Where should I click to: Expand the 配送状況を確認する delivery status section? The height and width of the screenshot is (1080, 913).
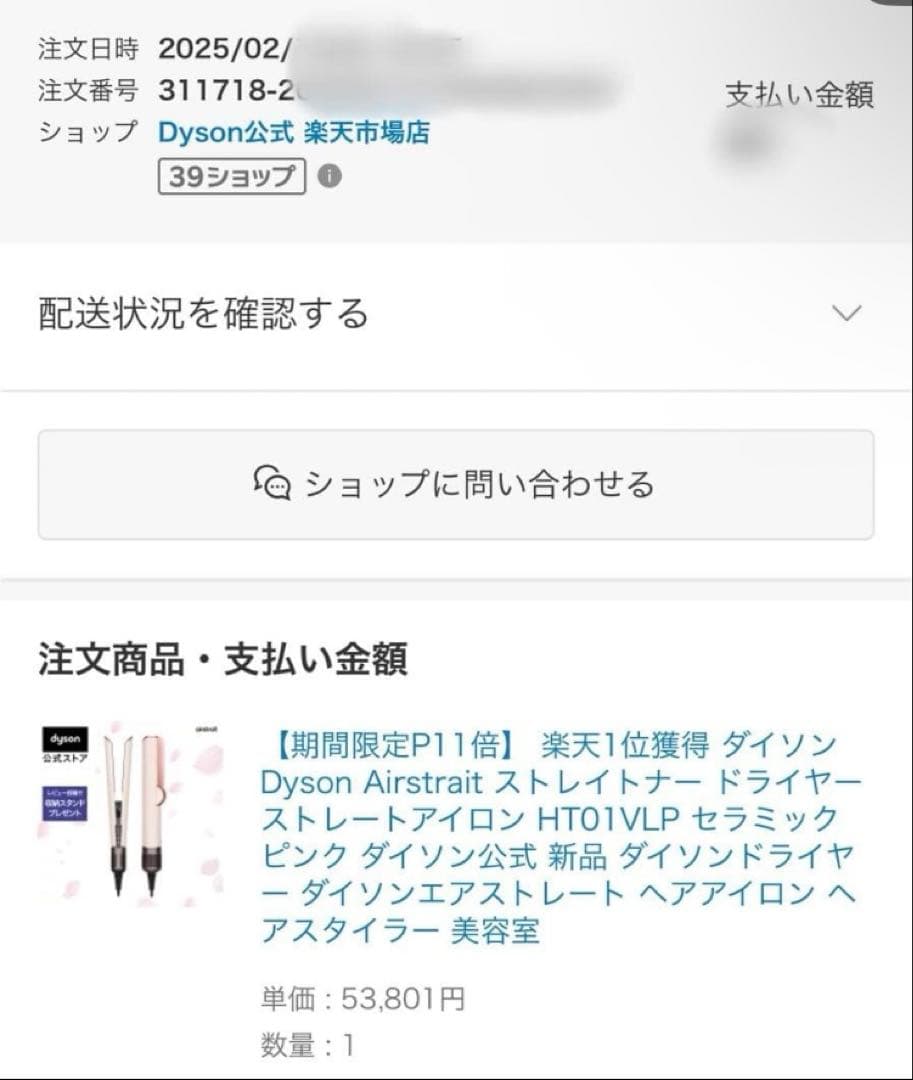click(x=200, y=311)
